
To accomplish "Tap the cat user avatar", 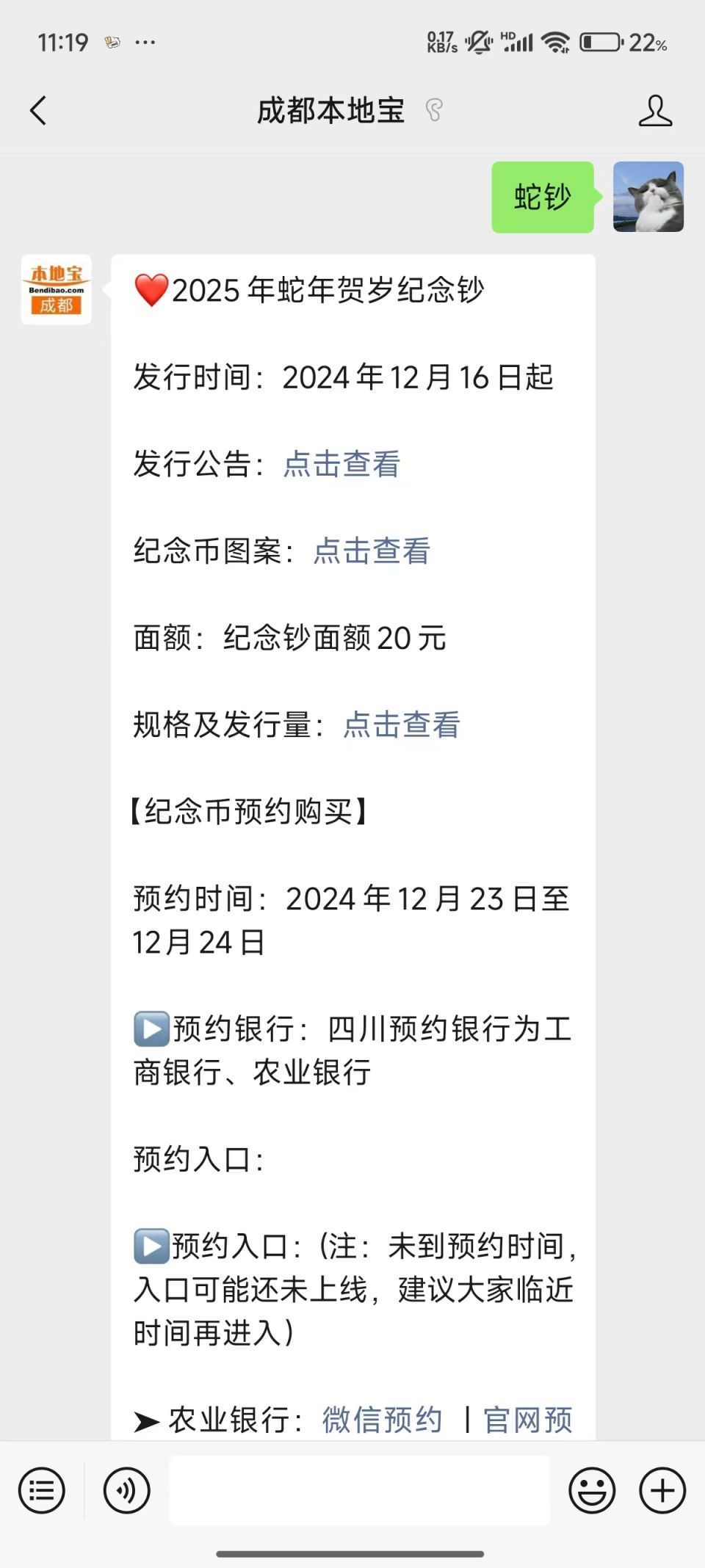I will pyautogui.click(x=648, y=197).
